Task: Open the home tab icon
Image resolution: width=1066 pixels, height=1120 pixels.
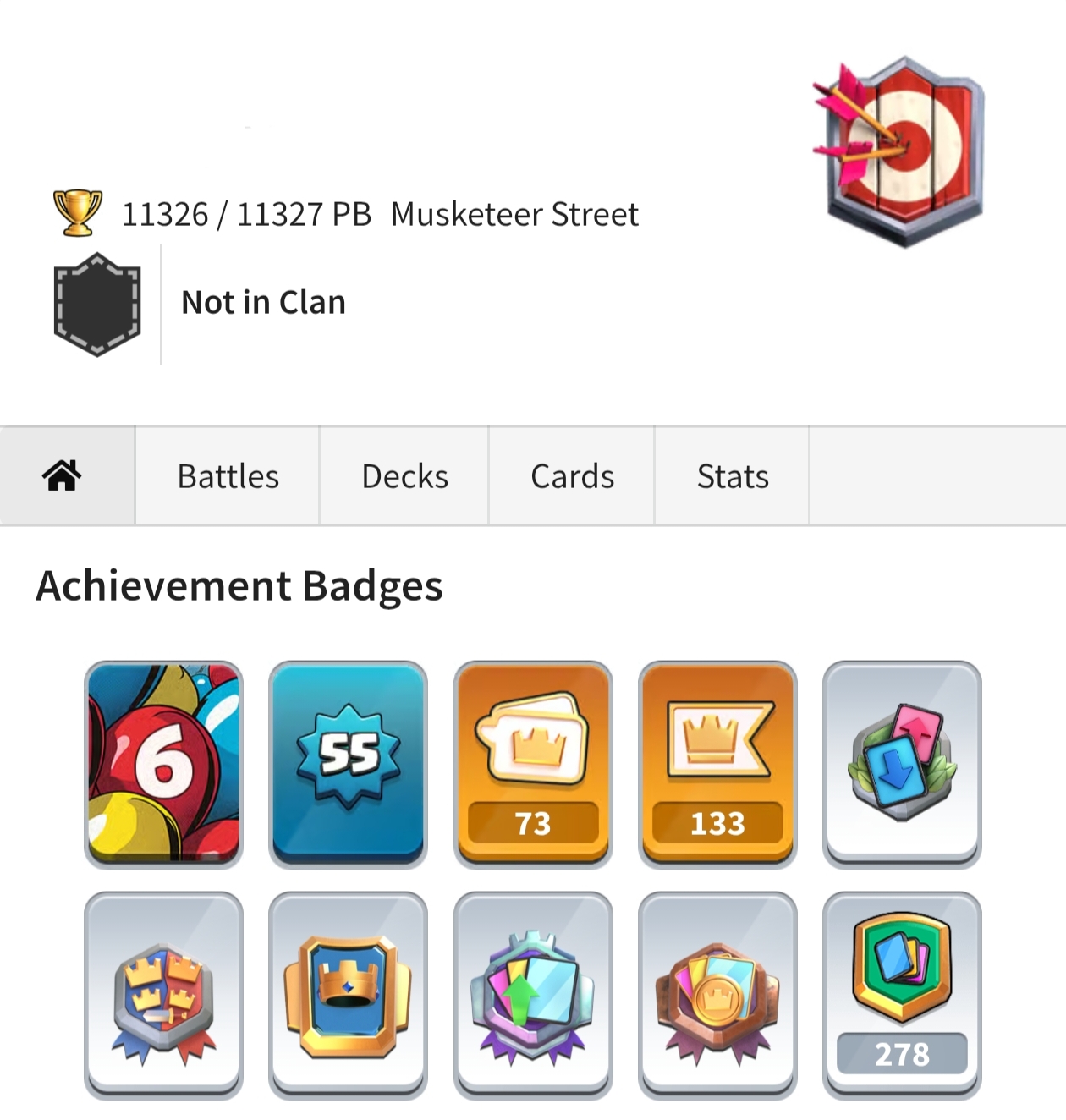Action: pos(63,475)
